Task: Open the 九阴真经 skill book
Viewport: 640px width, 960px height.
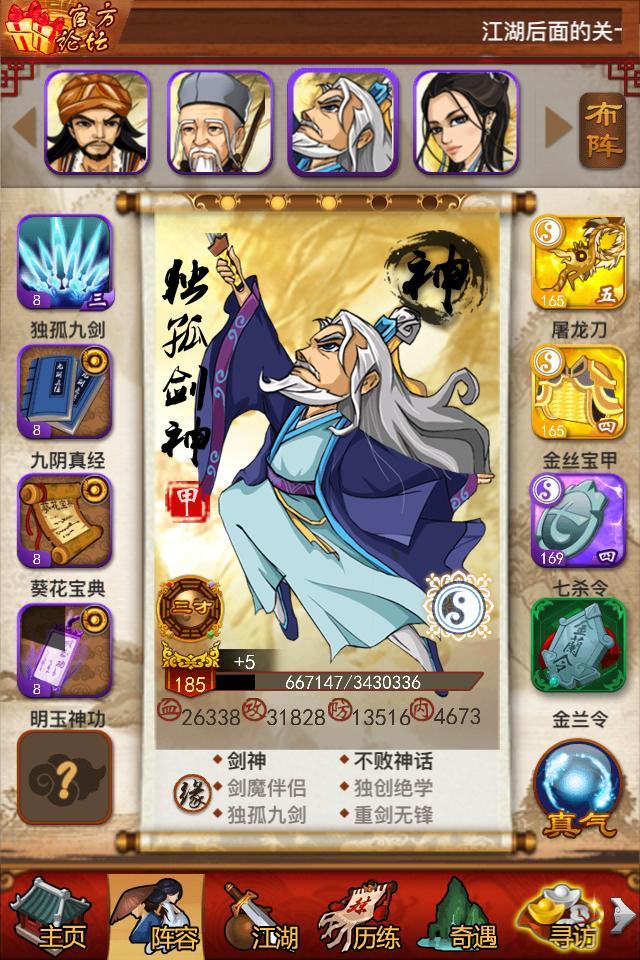Action: pos(65,393)
